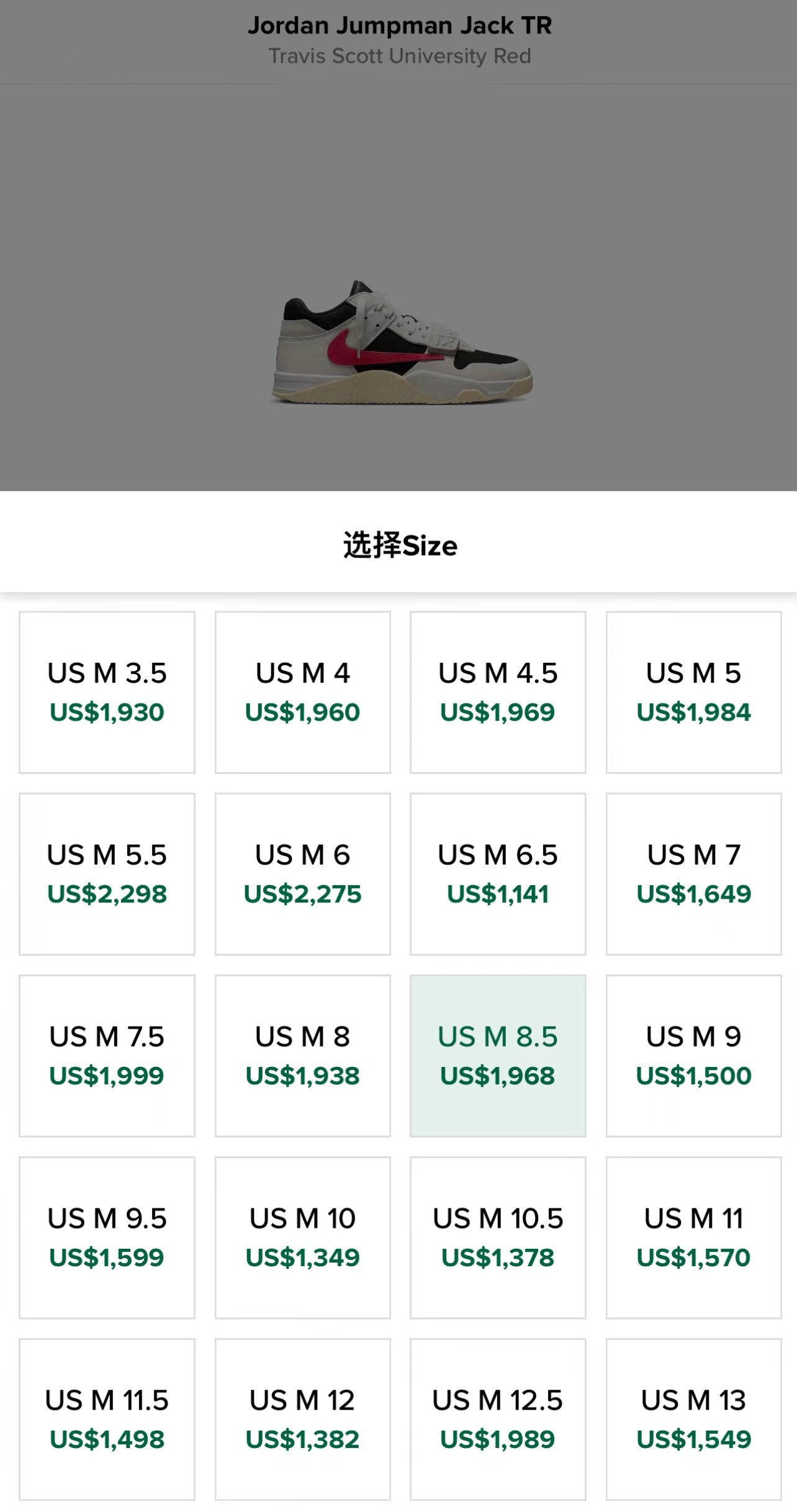Screen dimensions: 797x1512
Task: Choose size US M 9.5
Action: pos(107,1238)
